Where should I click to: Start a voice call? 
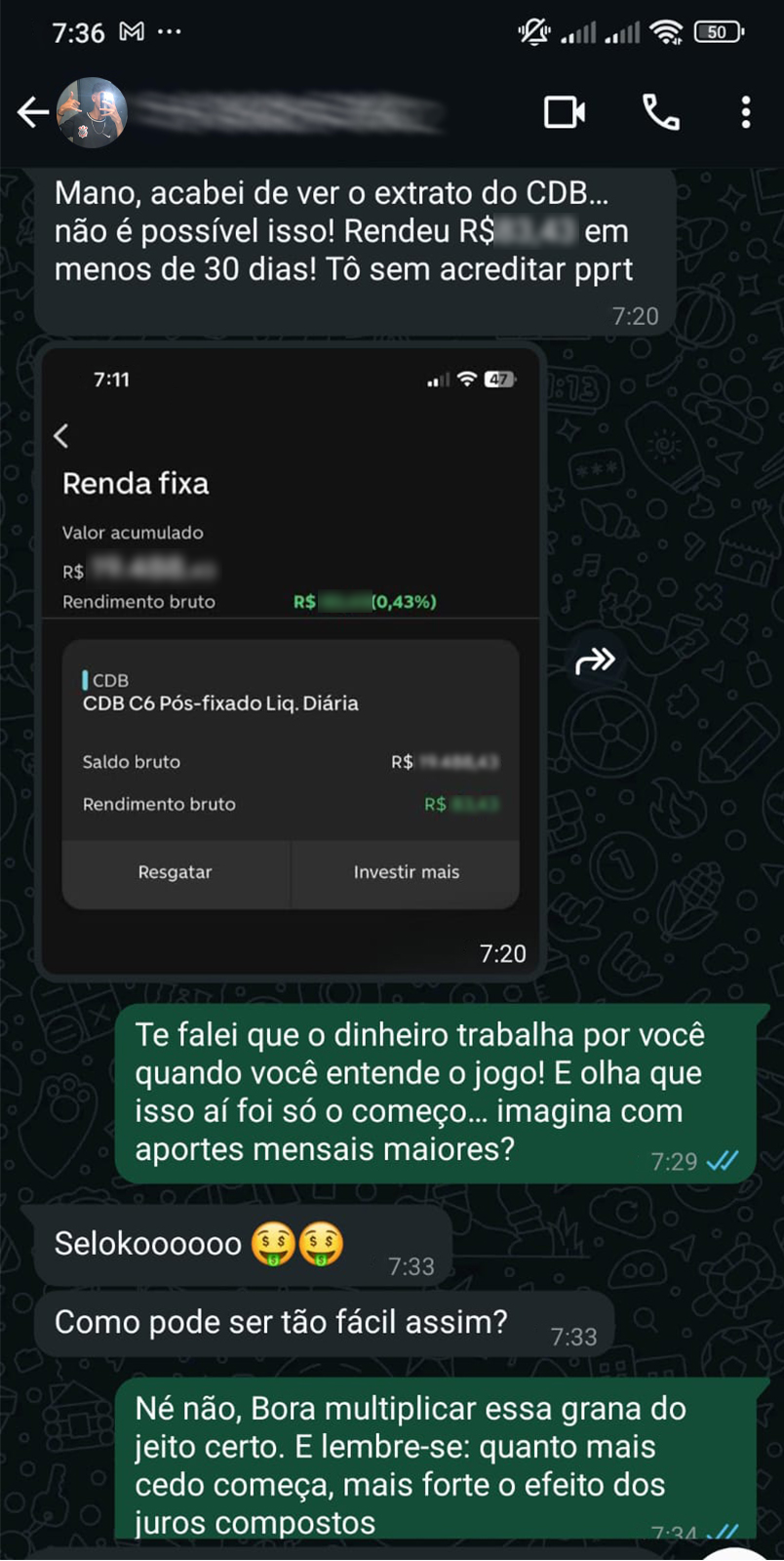tap(661, 113)
